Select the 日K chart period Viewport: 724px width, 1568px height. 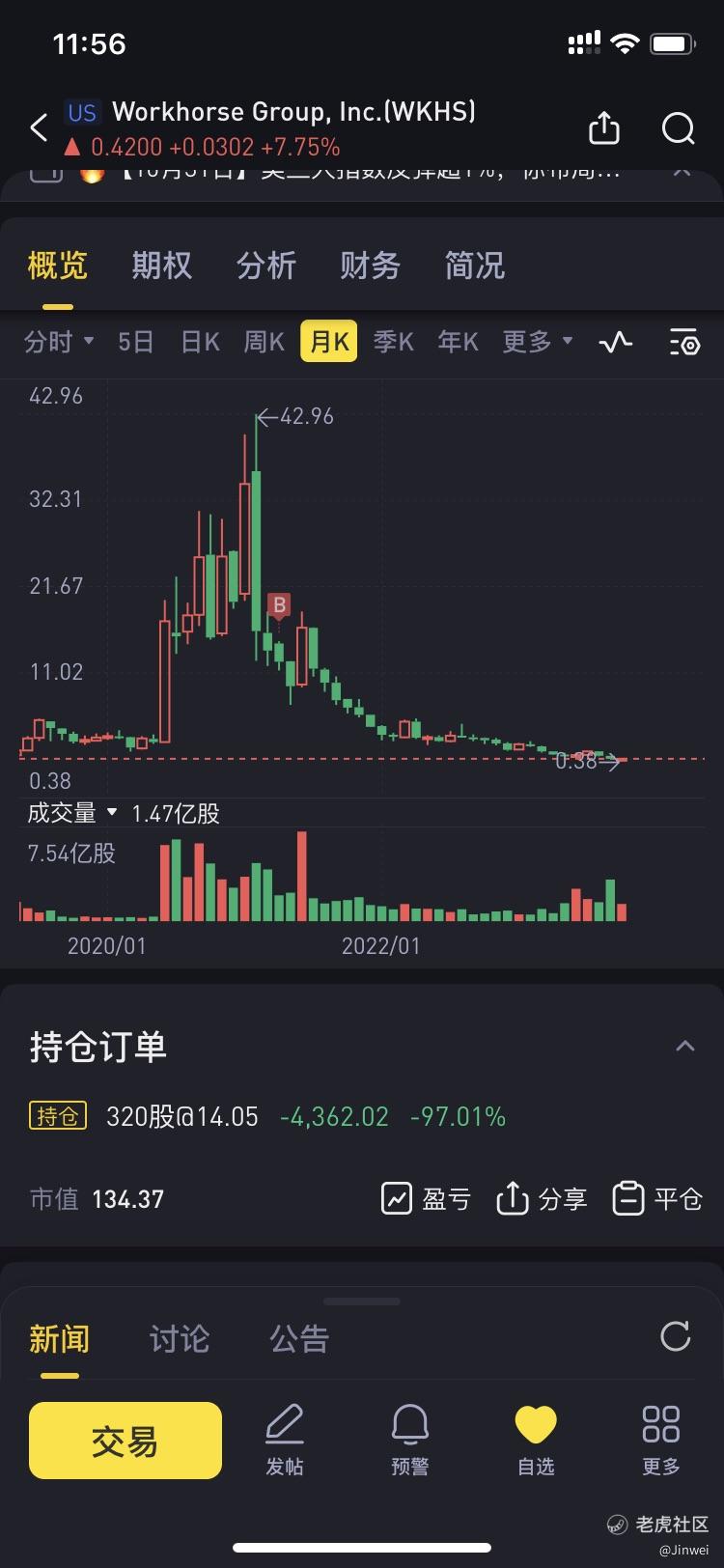click(201, 342)
